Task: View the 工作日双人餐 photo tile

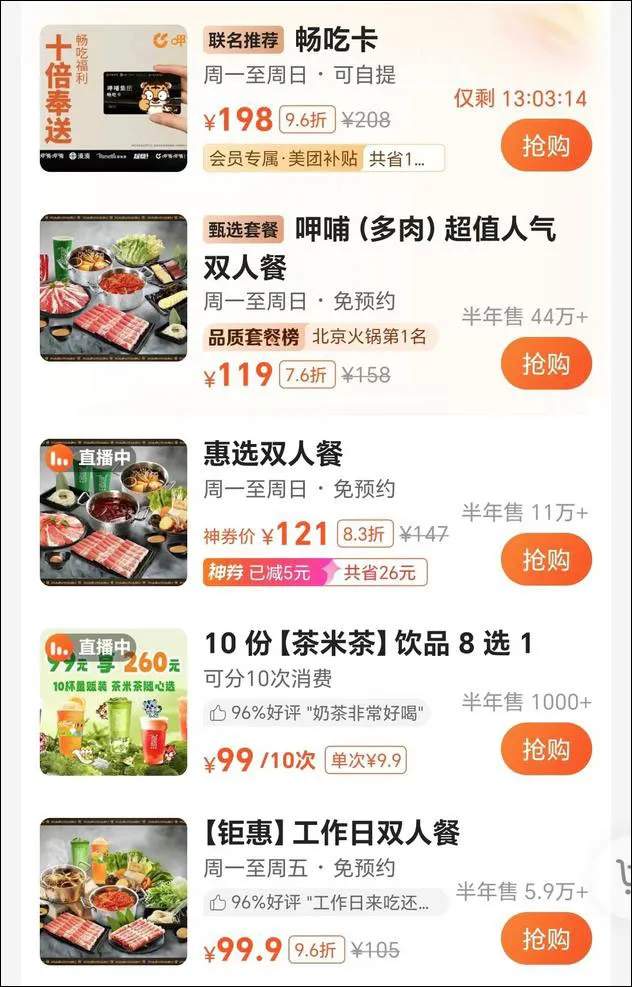Action: point(113,892)
